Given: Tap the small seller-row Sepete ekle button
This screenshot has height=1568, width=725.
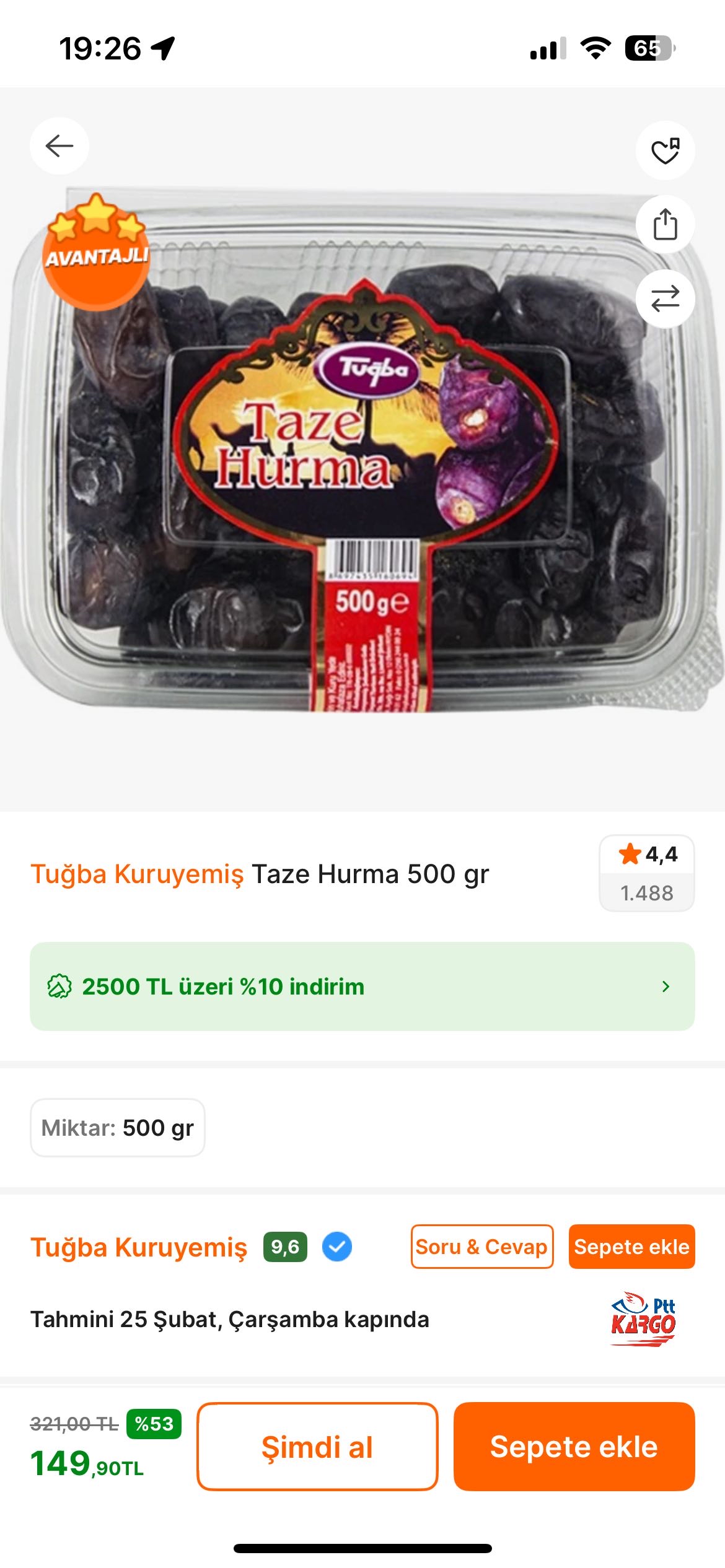Looking at the screenshot, I should tap(631, 1247).
